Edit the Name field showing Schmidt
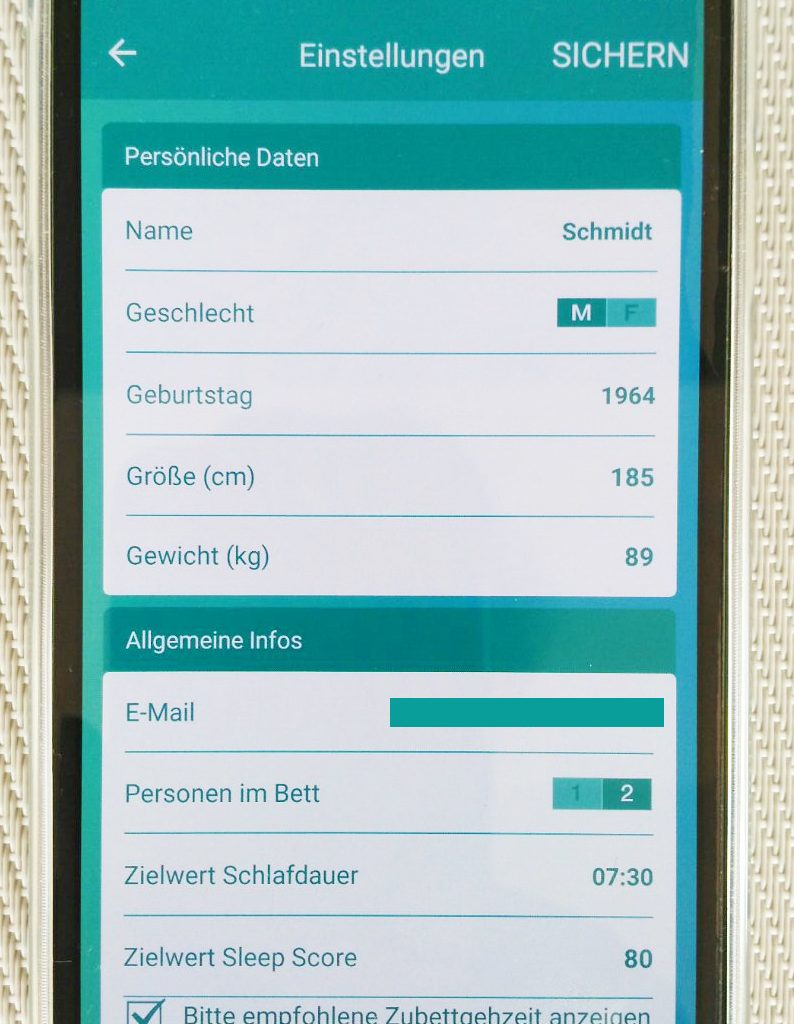Viewport: 794px width, 1024px height. (x=606, y=232)
